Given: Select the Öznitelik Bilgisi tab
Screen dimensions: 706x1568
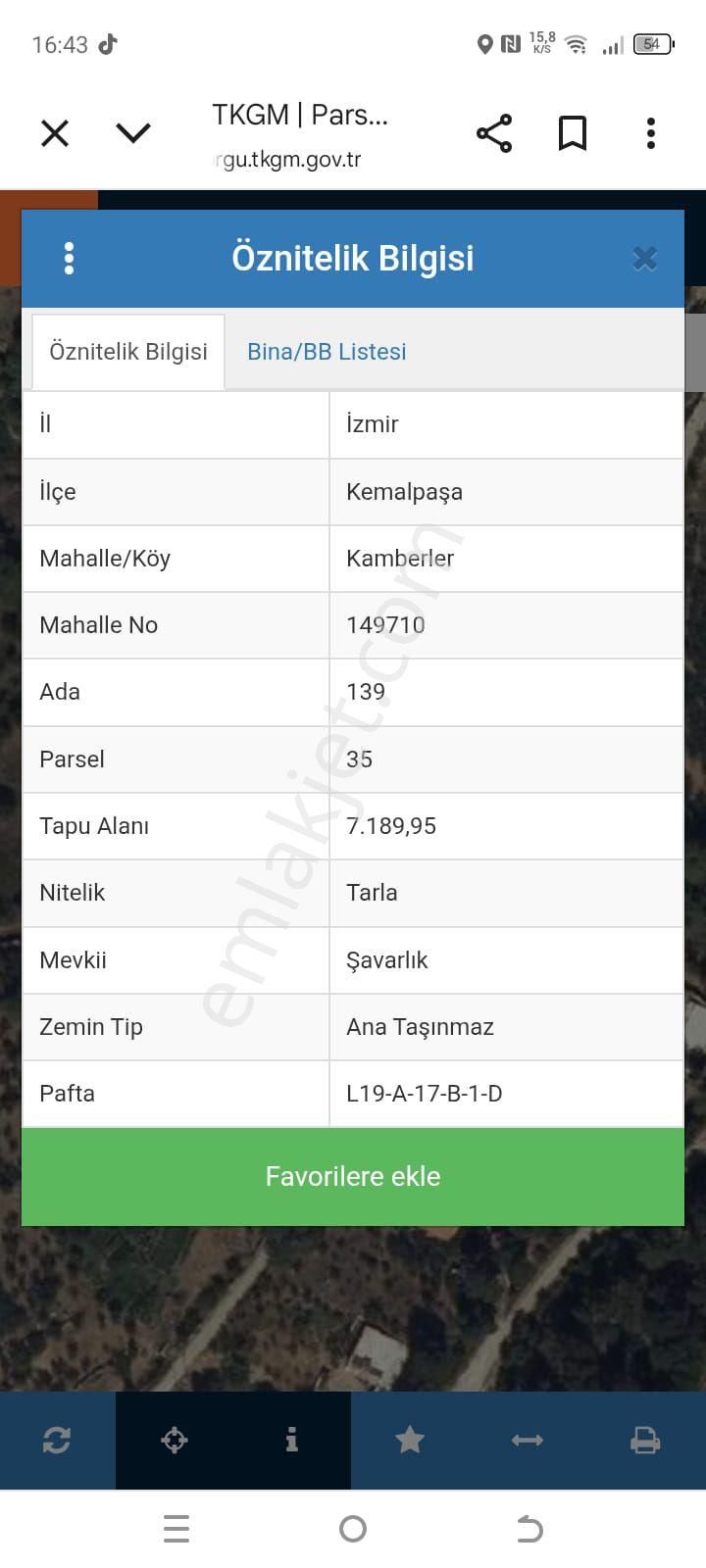Looking at the screenshot, I should pyautogui.click(x=127, y=351).
